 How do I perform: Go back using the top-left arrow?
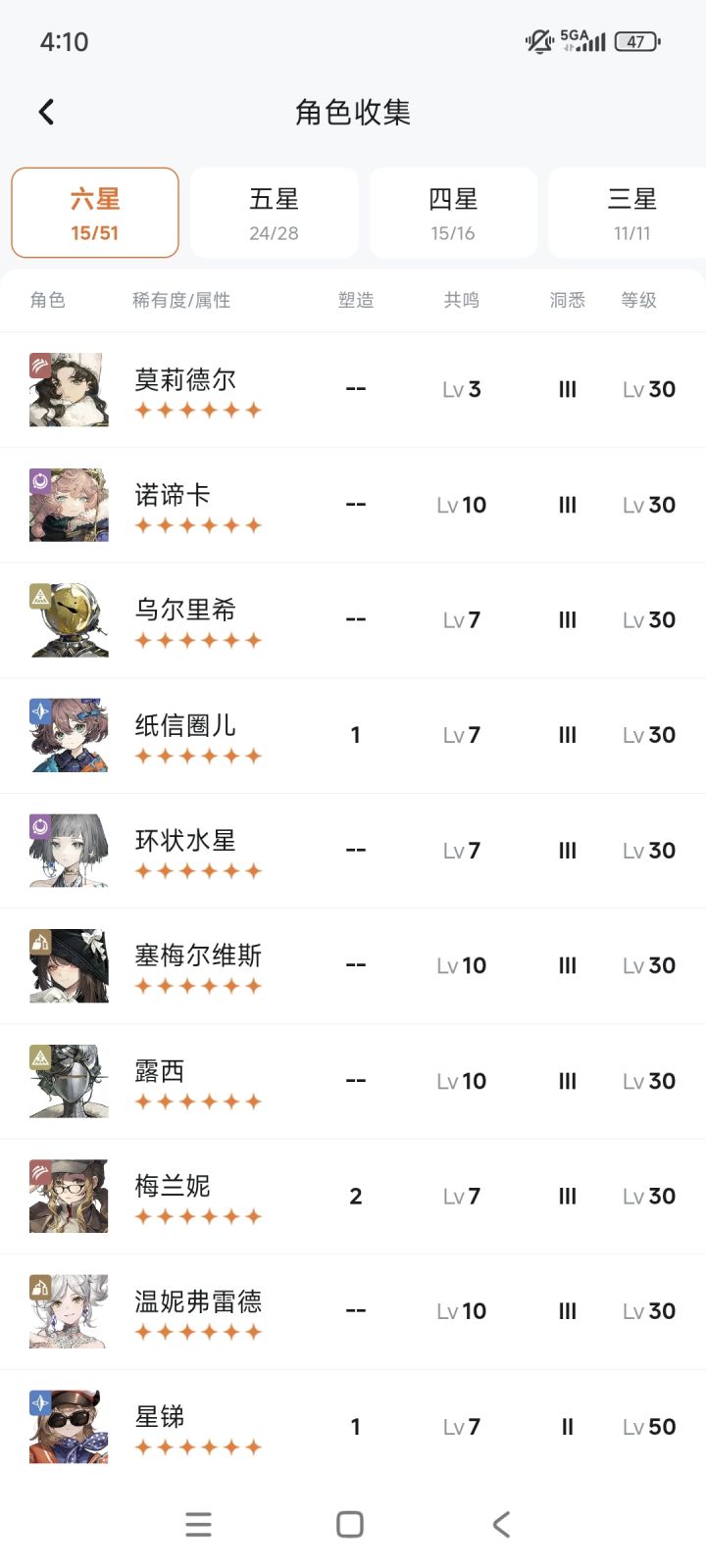(x=46, y=112)
